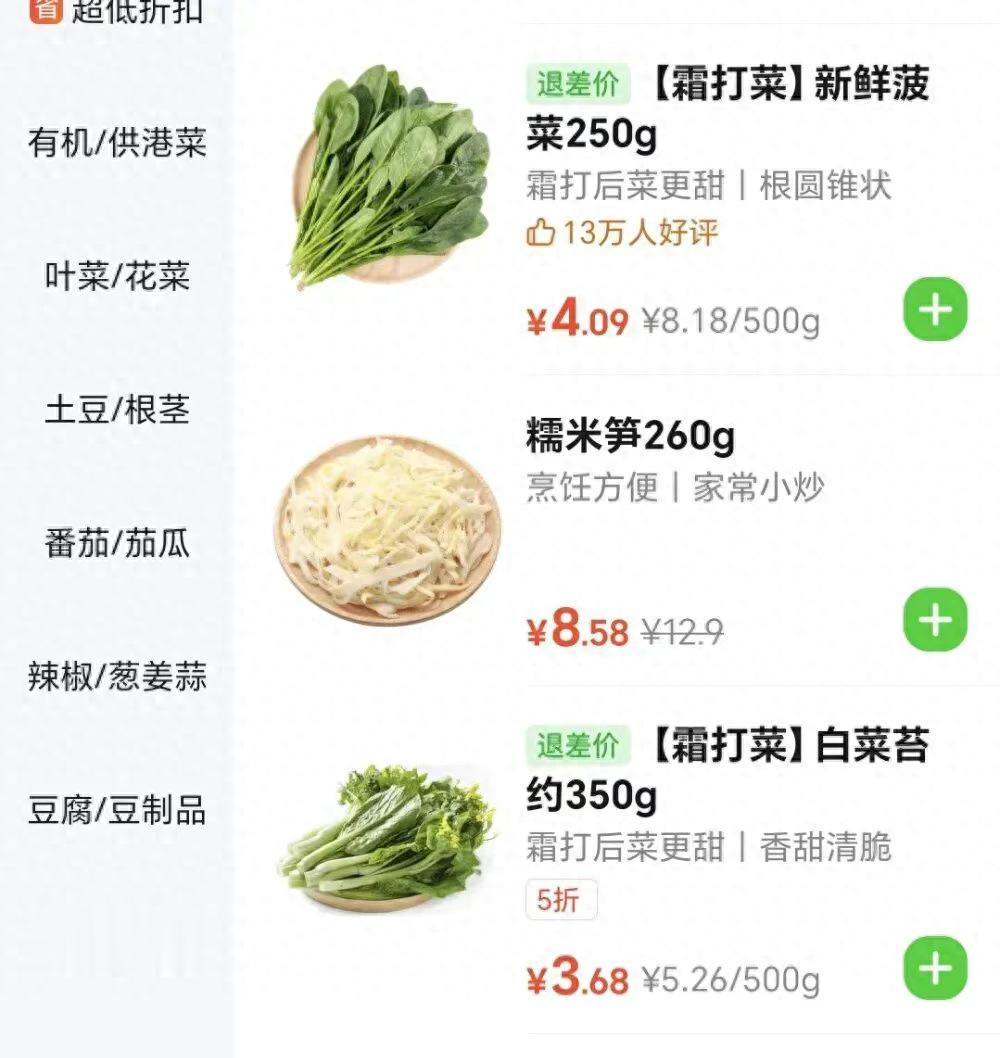Open the 土豆/根茎 category
Image resolution: width=1000 pixels, height=1058 pixels.
[117, 410]
